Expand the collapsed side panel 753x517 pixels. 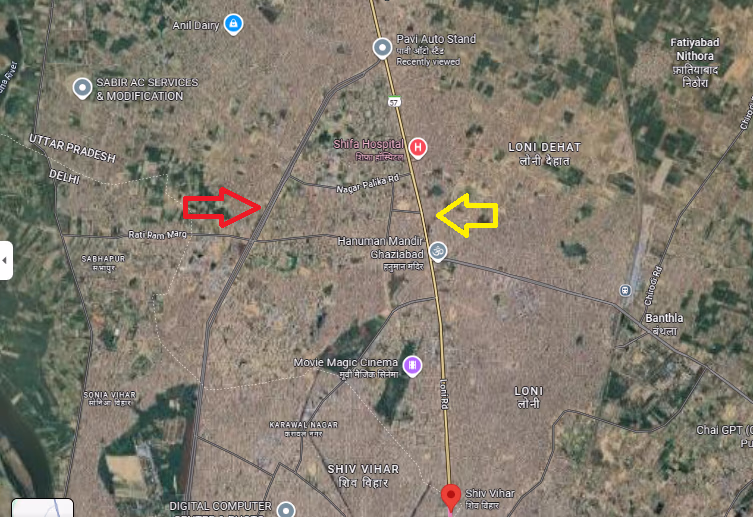point(6,260)
